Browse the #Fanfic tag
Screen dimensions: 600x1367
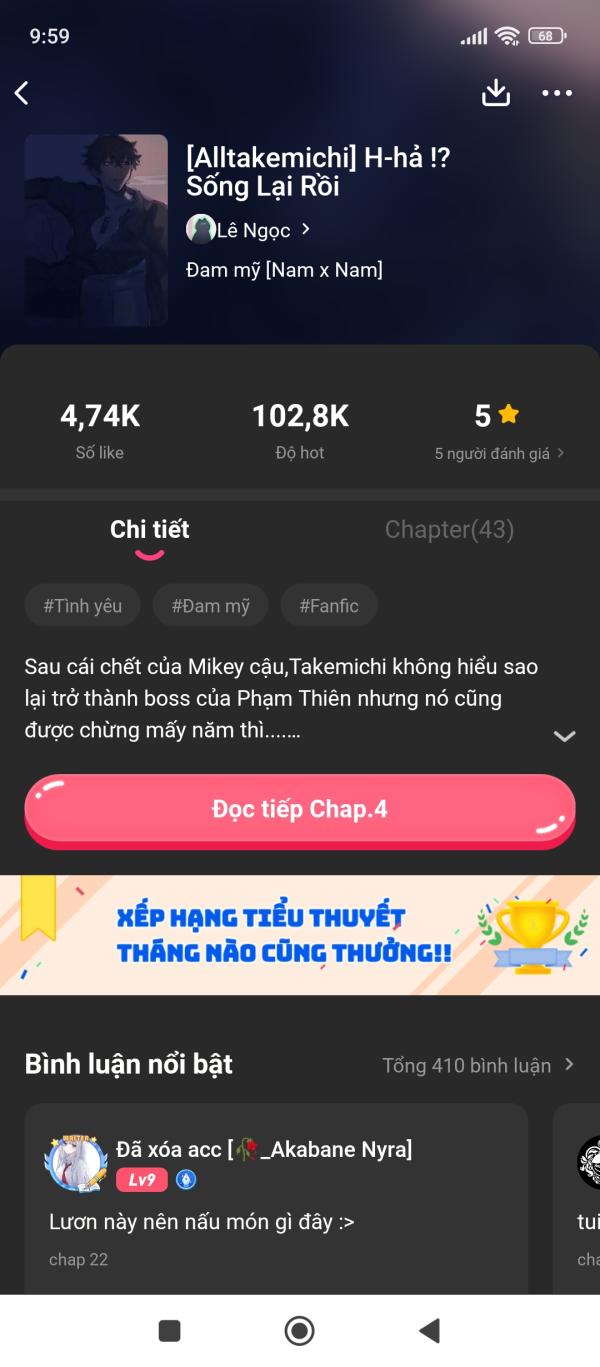pos(329,606)
